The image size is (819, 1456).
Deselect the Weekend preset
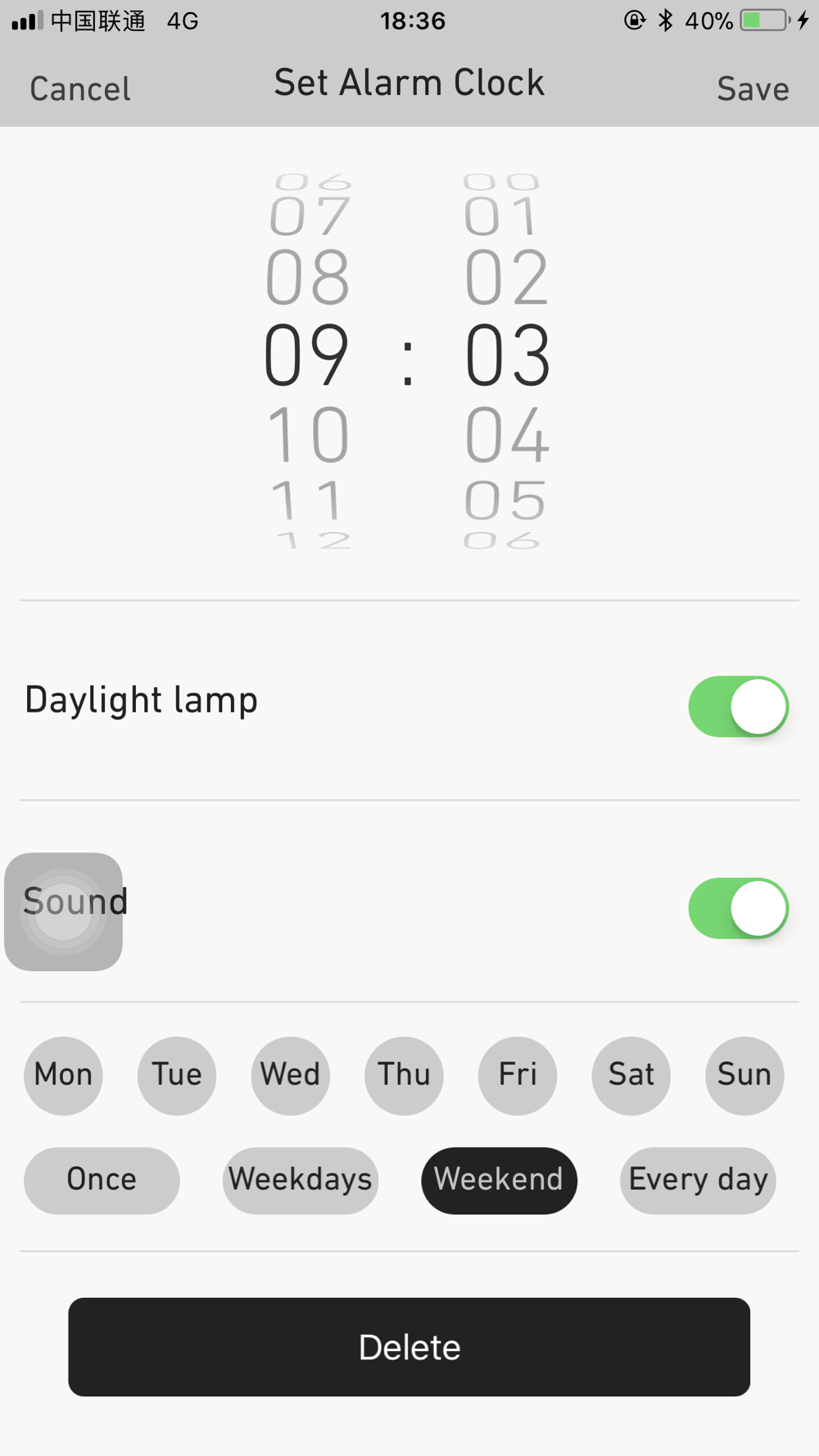click(499, 1180)
